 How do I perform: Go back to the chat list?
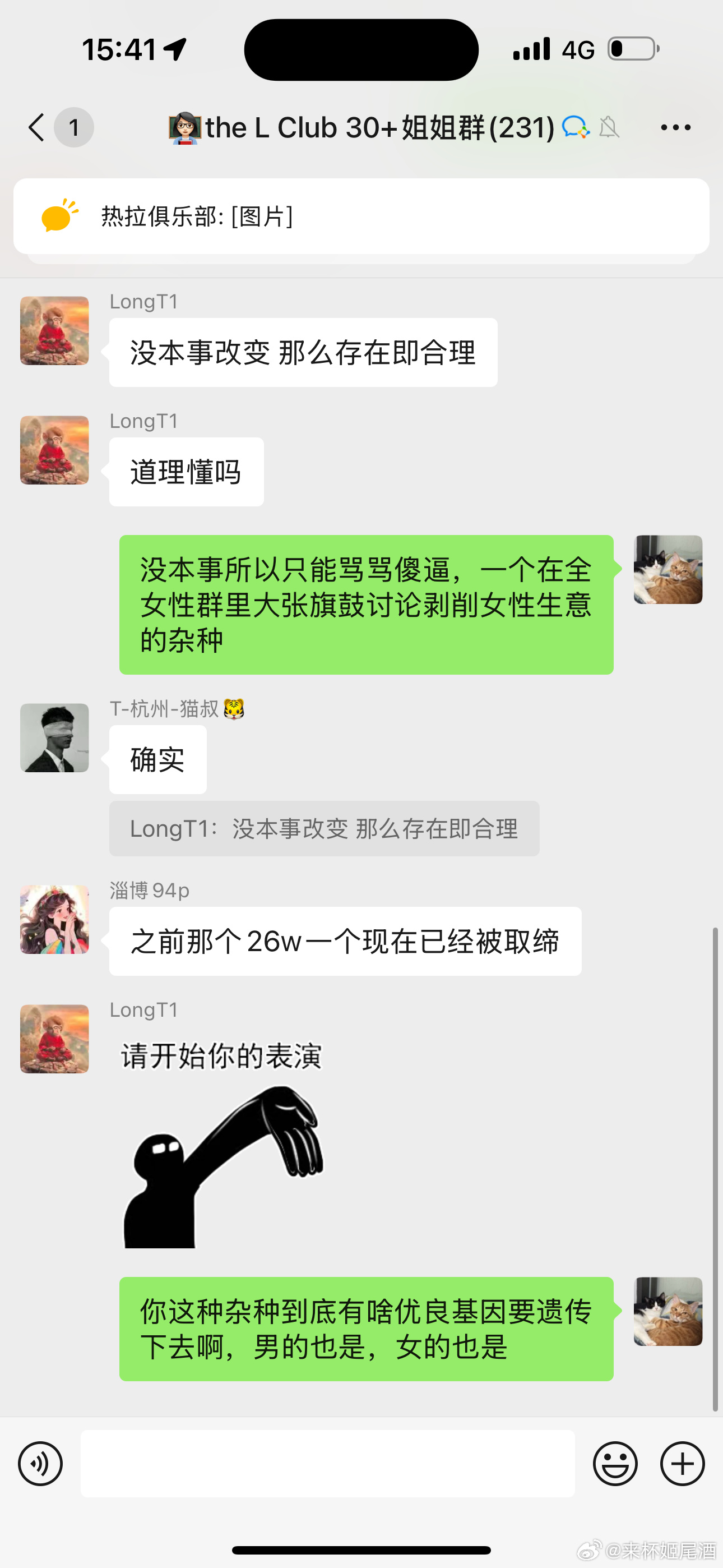[36, 128]
